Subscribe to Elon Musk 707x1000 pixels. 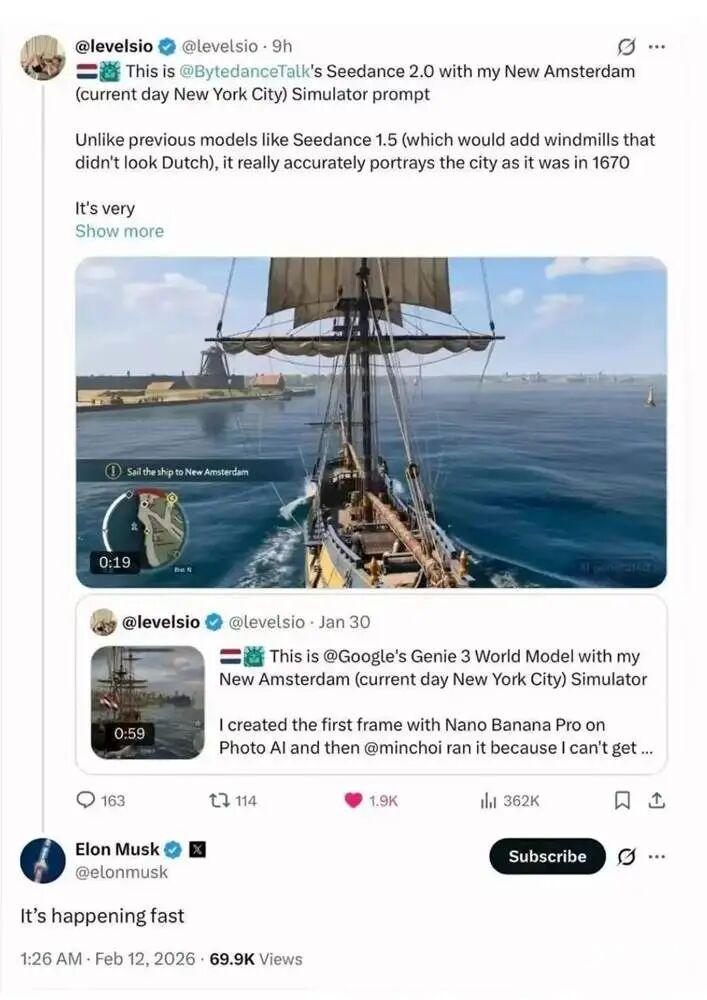point(547,856)
